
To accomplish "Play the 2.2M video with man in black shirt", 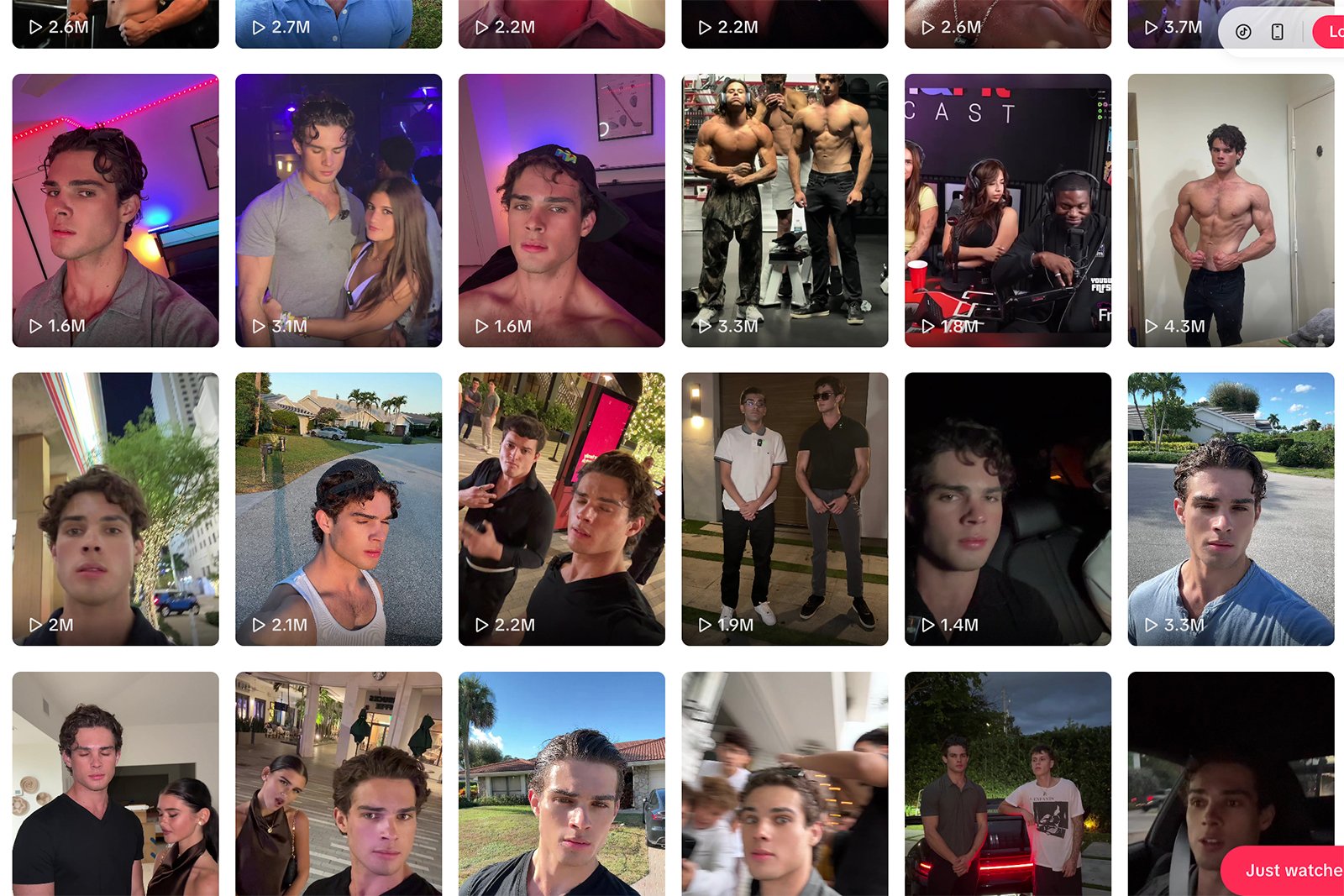I will [561, 509].
